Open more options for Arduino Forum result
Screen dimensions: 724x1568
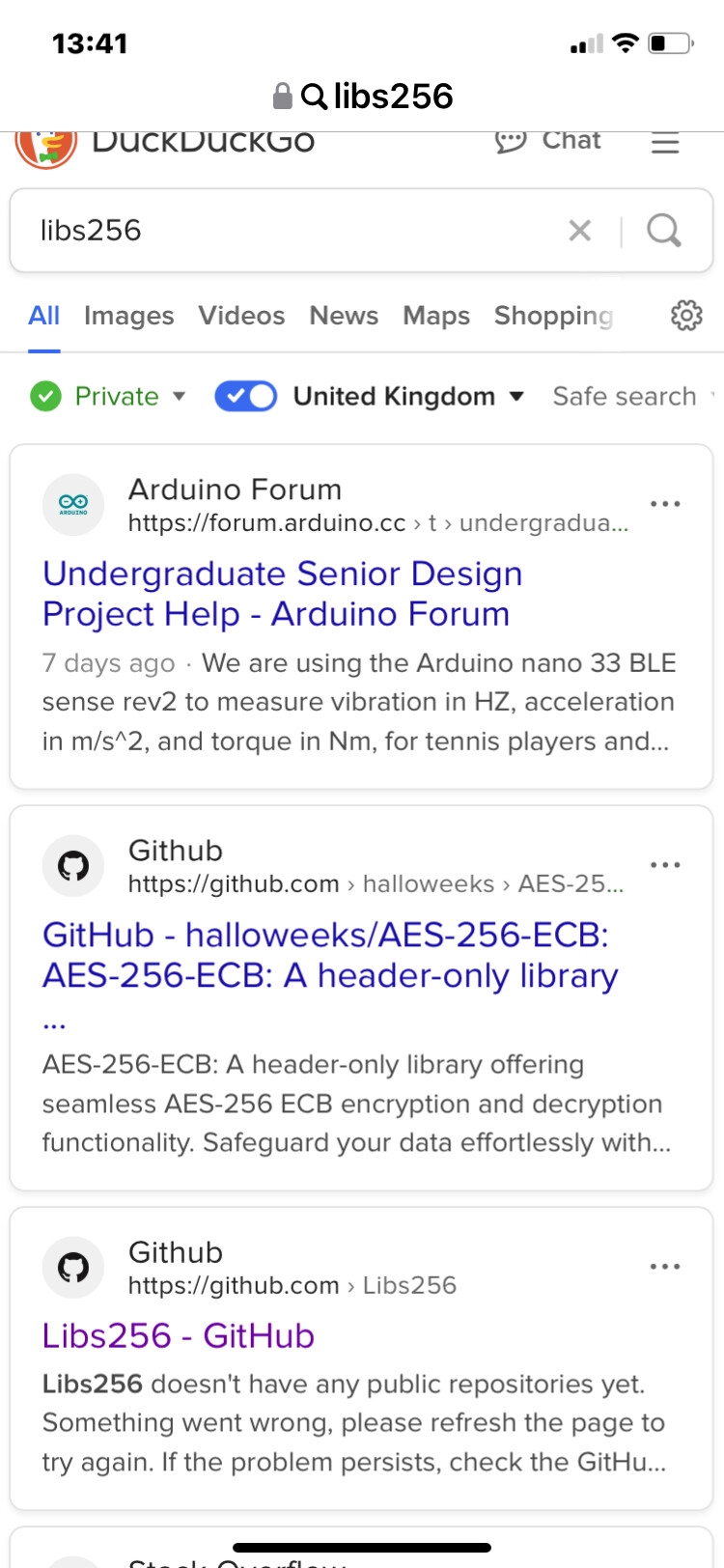pyautogui.click(x=665, y=504)
